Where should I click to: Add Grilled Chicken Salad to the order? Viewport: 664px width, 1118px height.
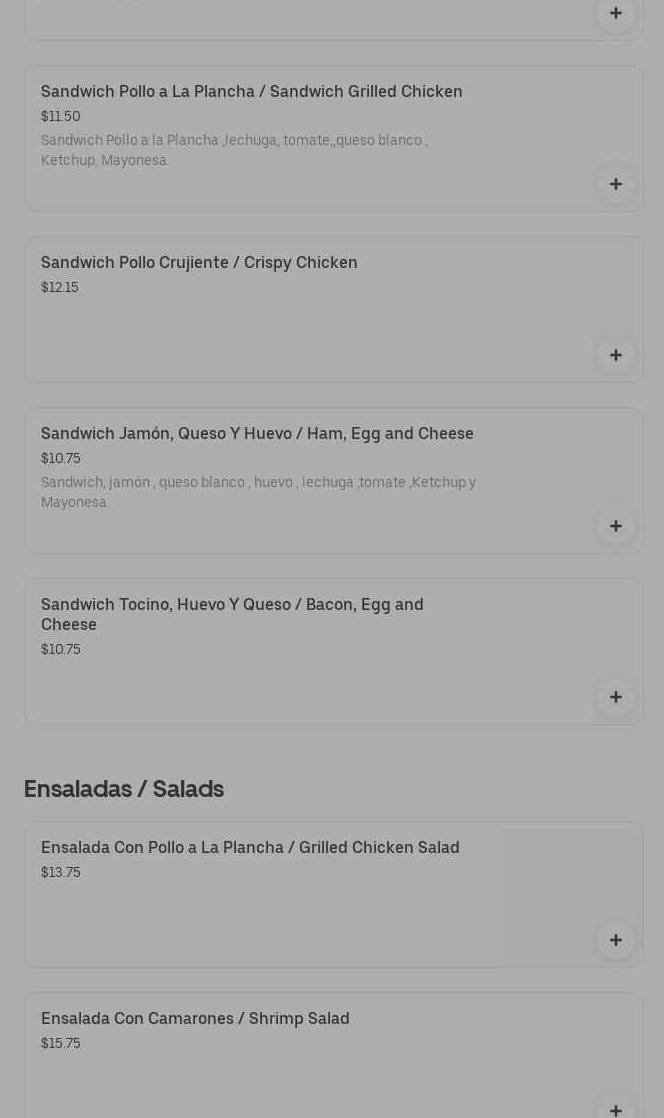click(615, 940)
